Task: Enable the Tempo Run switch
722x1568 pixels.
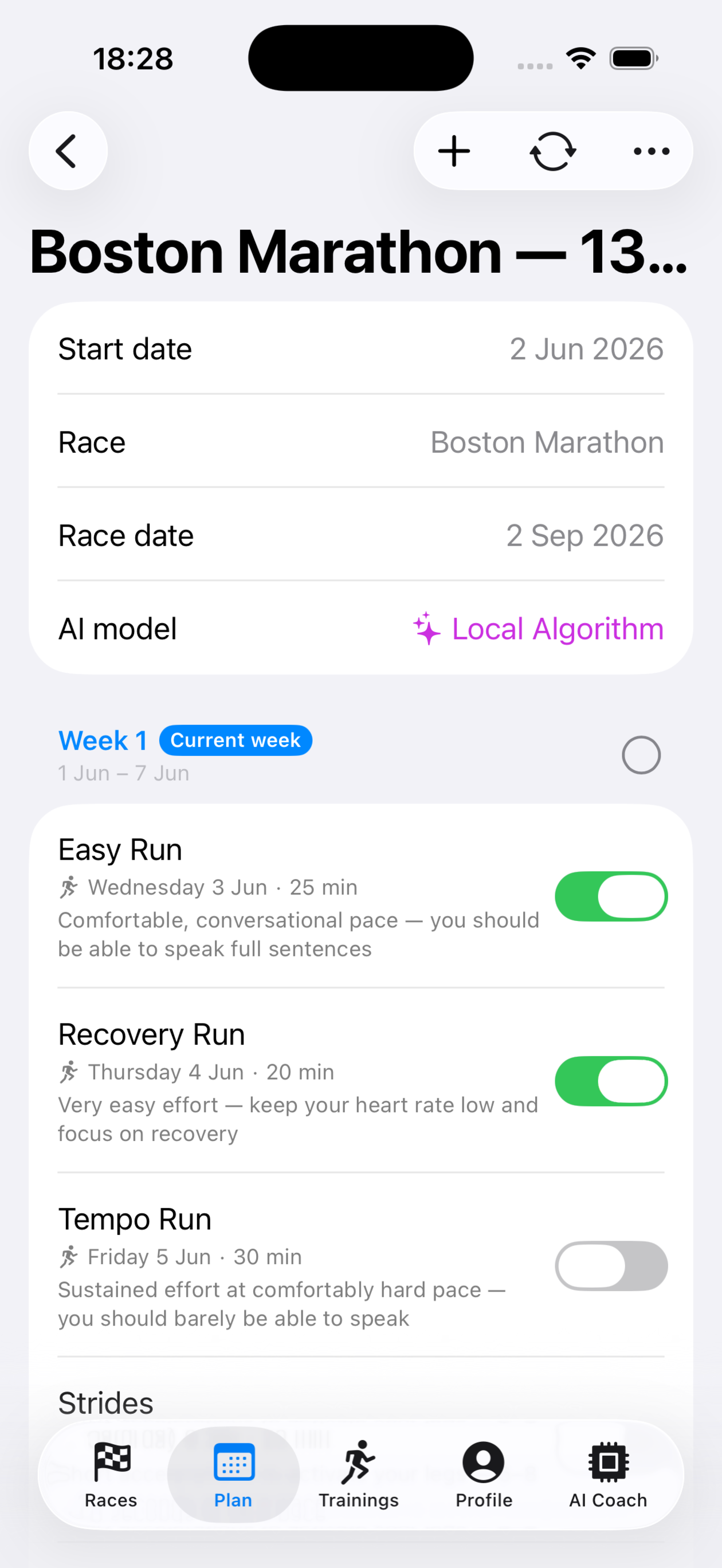Action: (611, 1265)
